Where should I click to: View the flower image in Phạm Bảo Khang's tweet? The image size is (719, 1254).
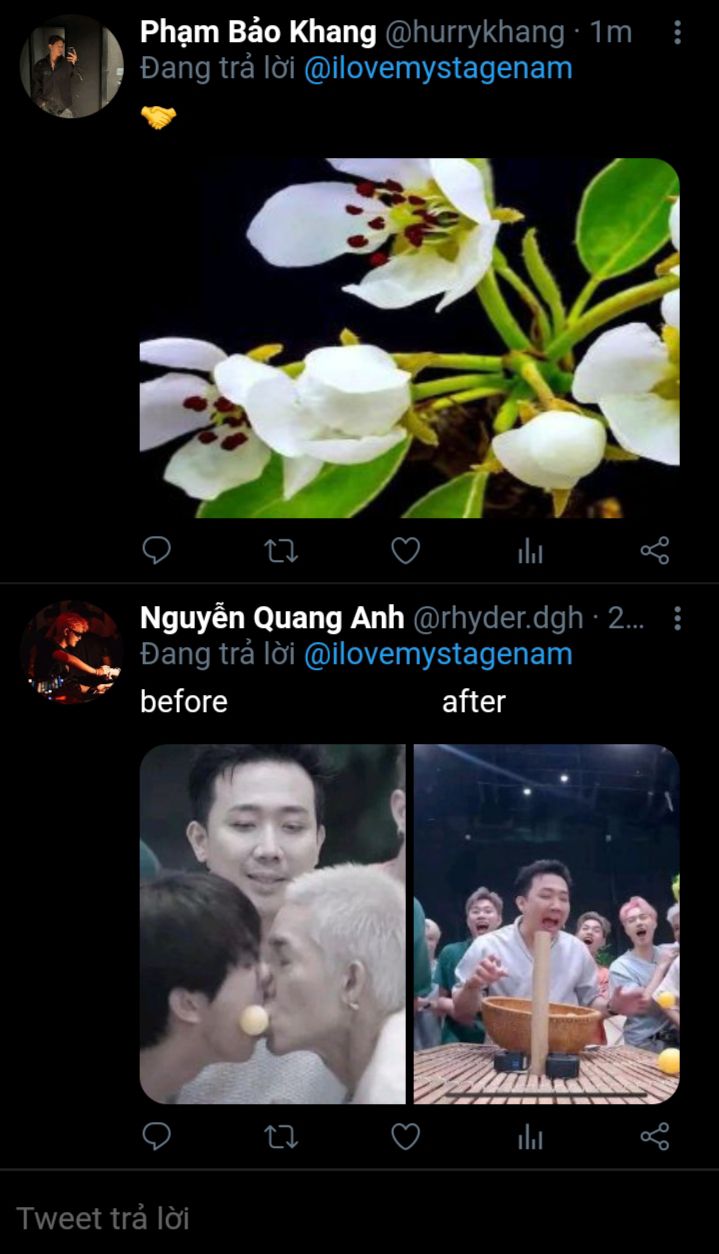(409, 338)
